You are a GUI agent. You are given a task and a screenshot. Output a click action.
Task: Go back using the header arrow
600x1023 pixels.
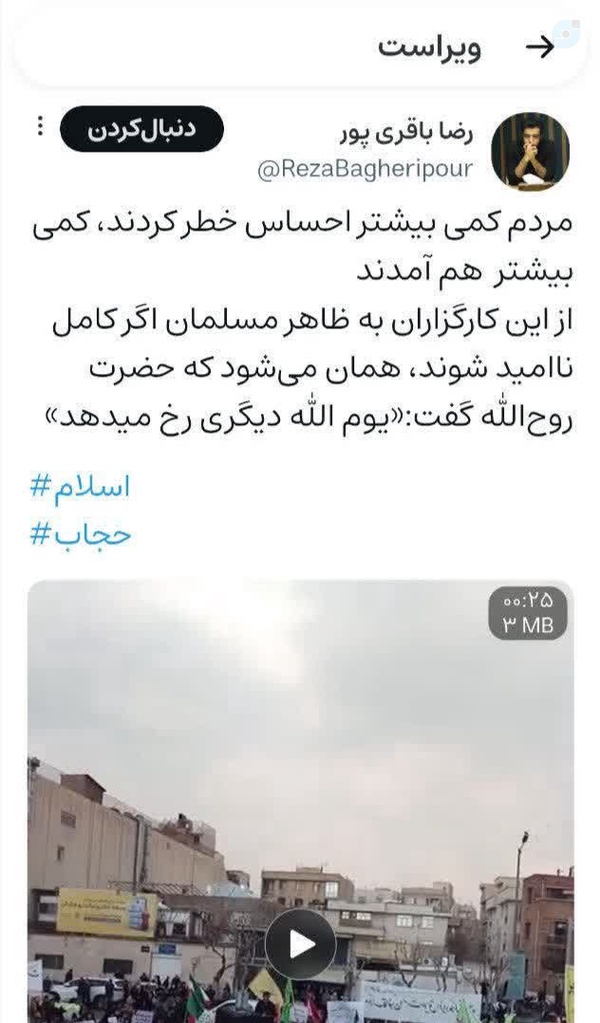(540, 47)
